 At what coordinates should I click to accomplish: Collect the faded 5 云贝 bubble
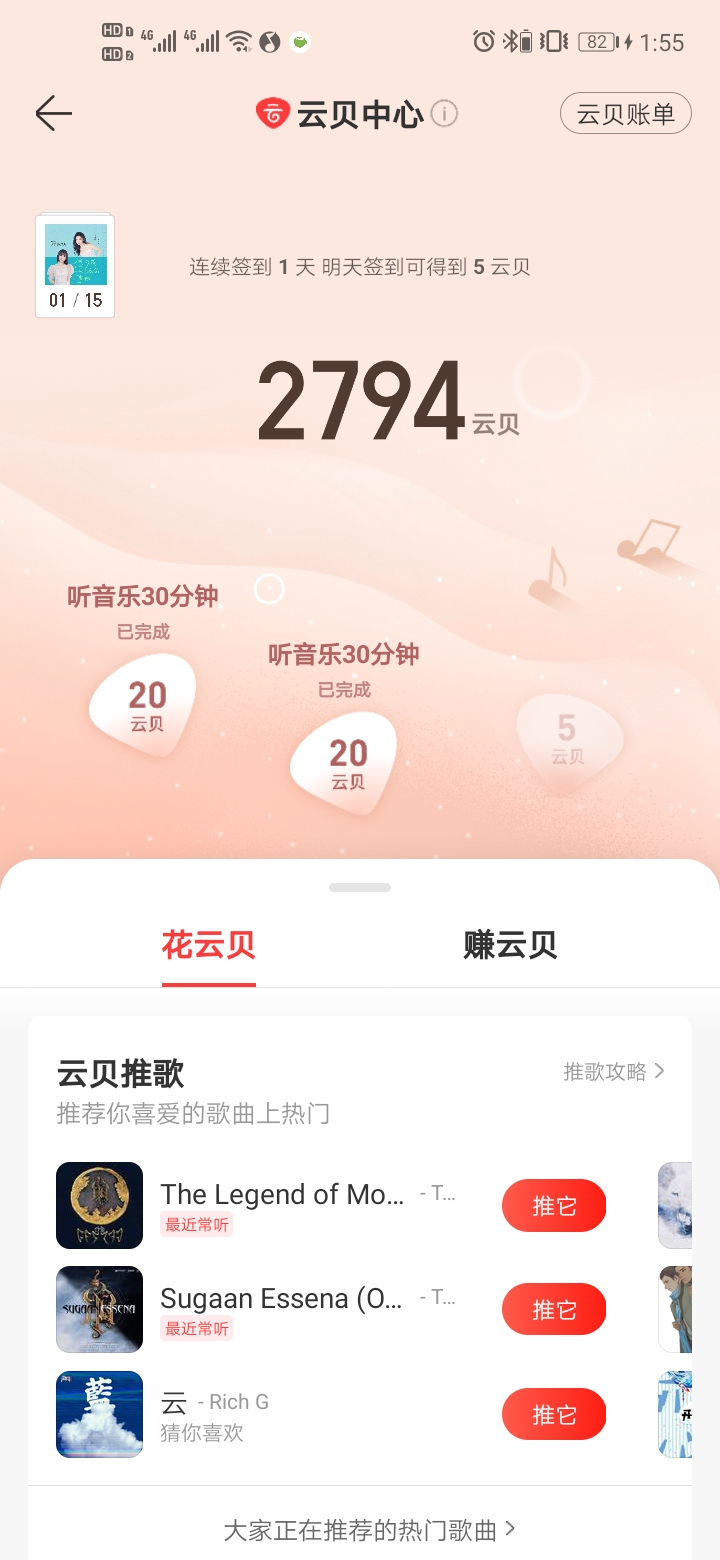tap(568, 738)
